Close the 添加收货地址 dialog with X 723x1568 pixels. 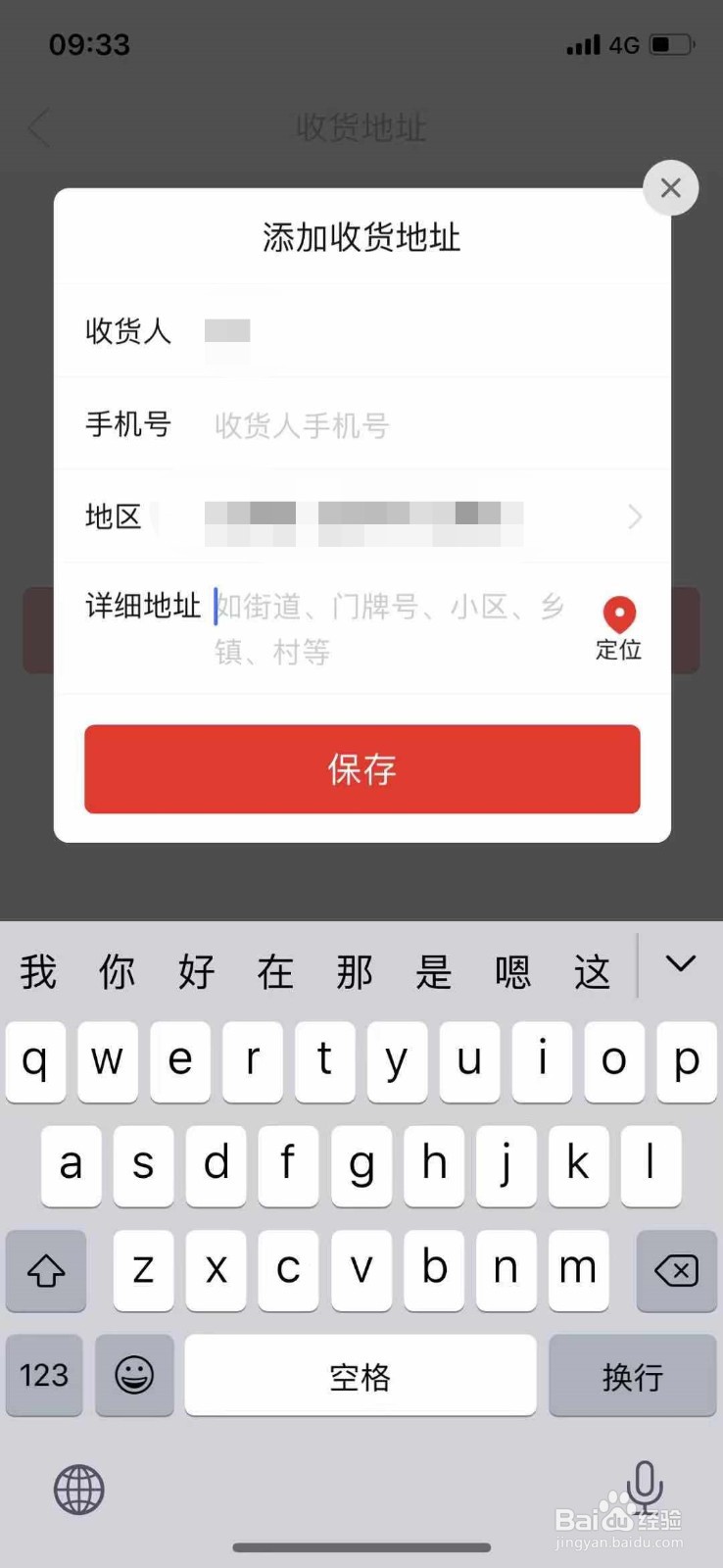(670, 188)
